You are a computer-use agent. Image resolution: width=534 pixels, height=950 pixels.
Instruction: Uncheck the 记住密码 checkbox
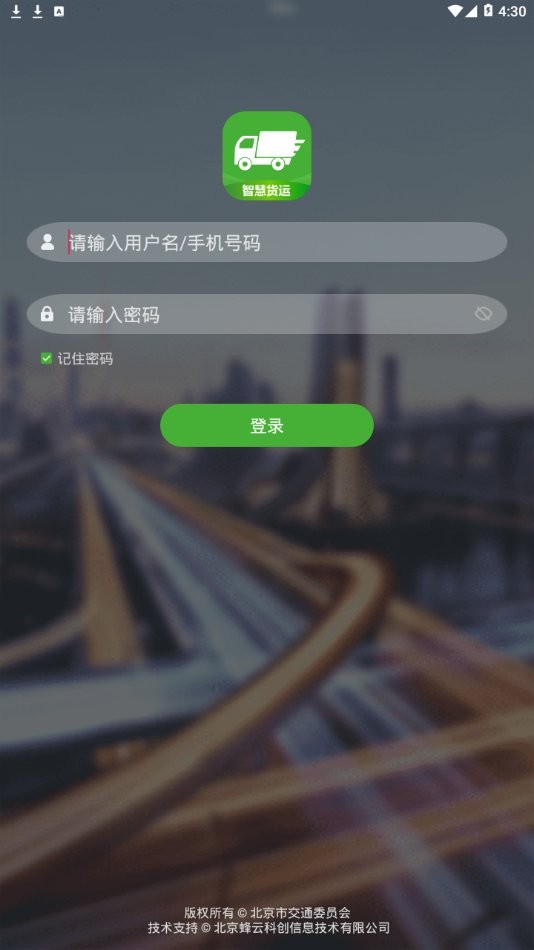click(47, 359)
